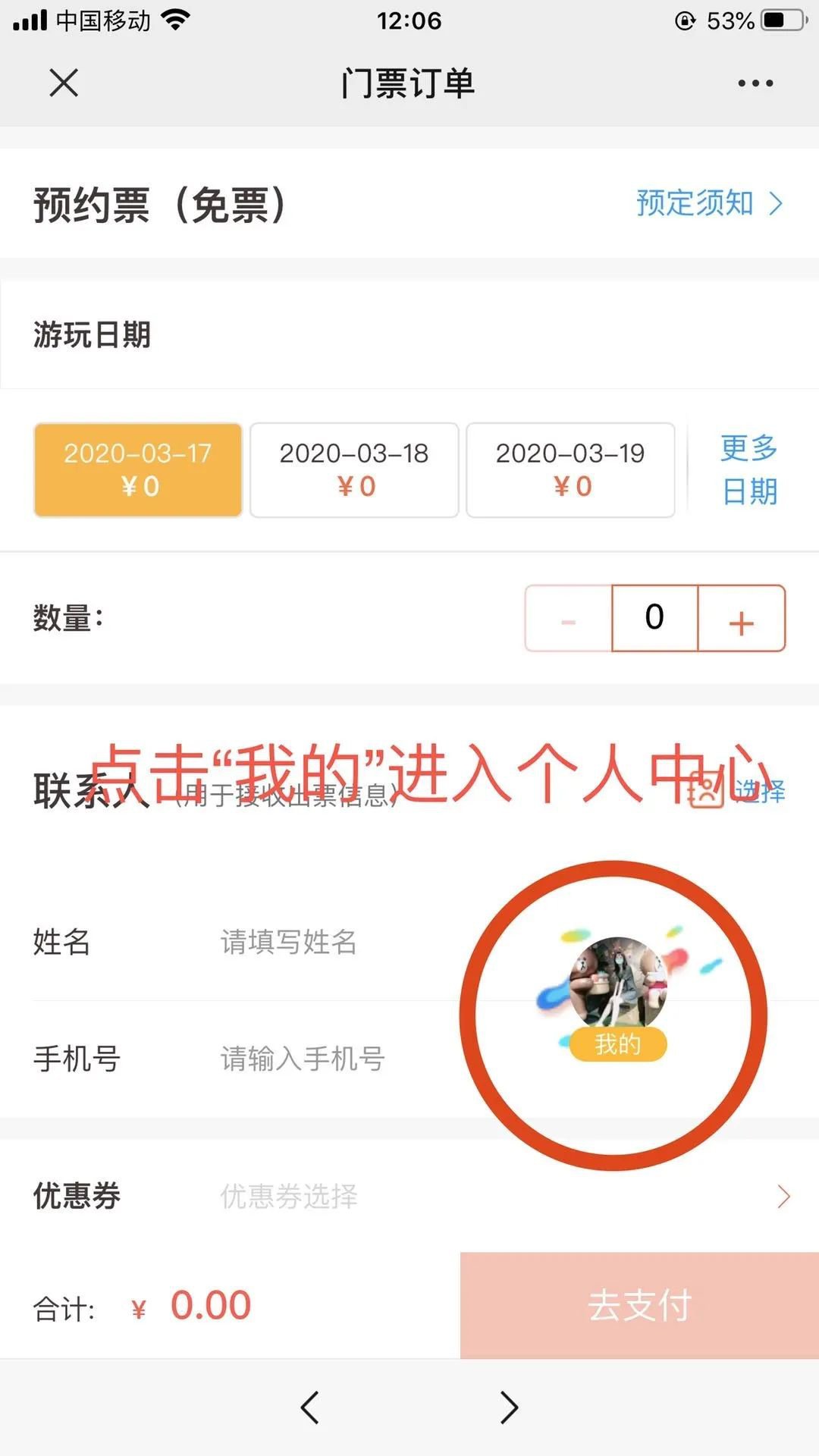
Task: Open 预定须知 booking notice
Action: [x=709, y=203]
